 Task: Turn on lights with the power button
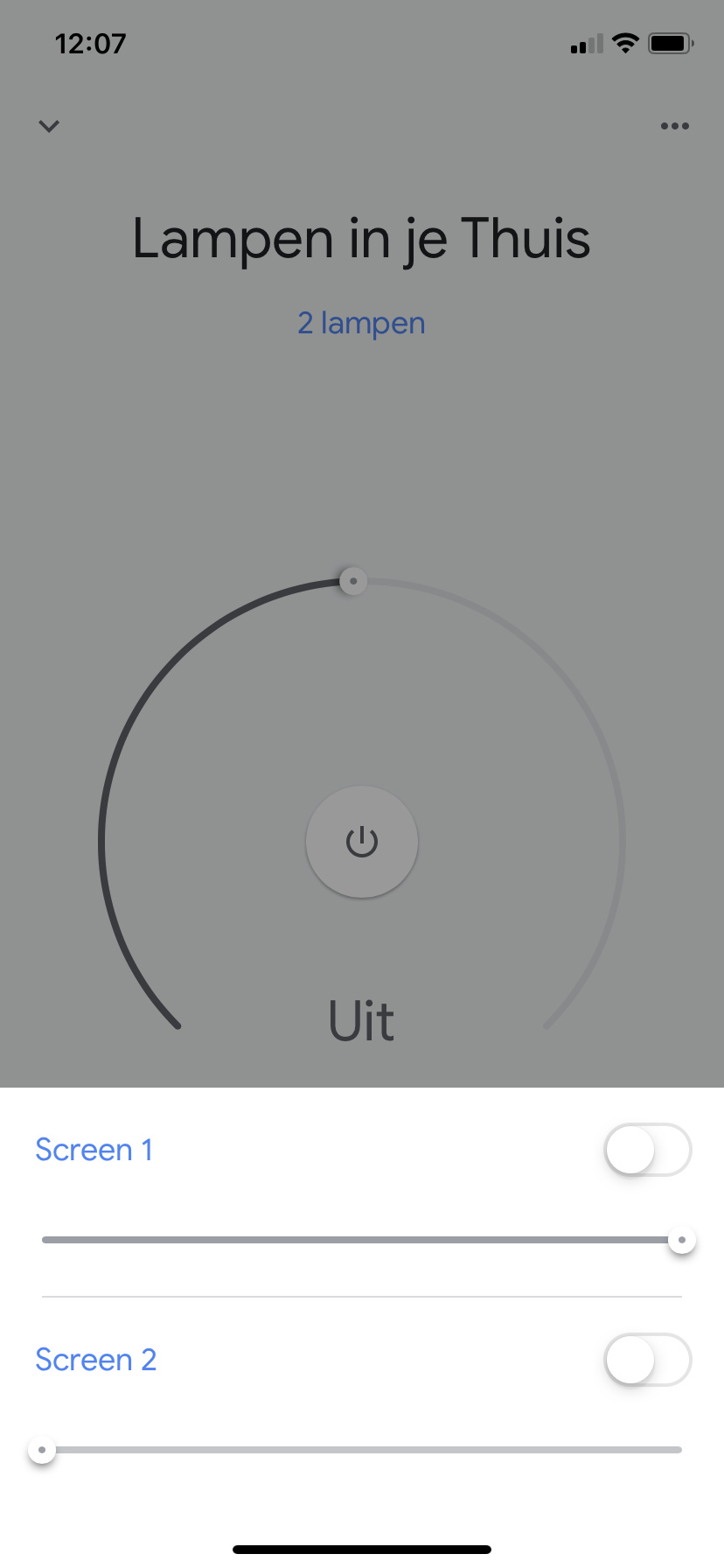click(x=361, y=842)
